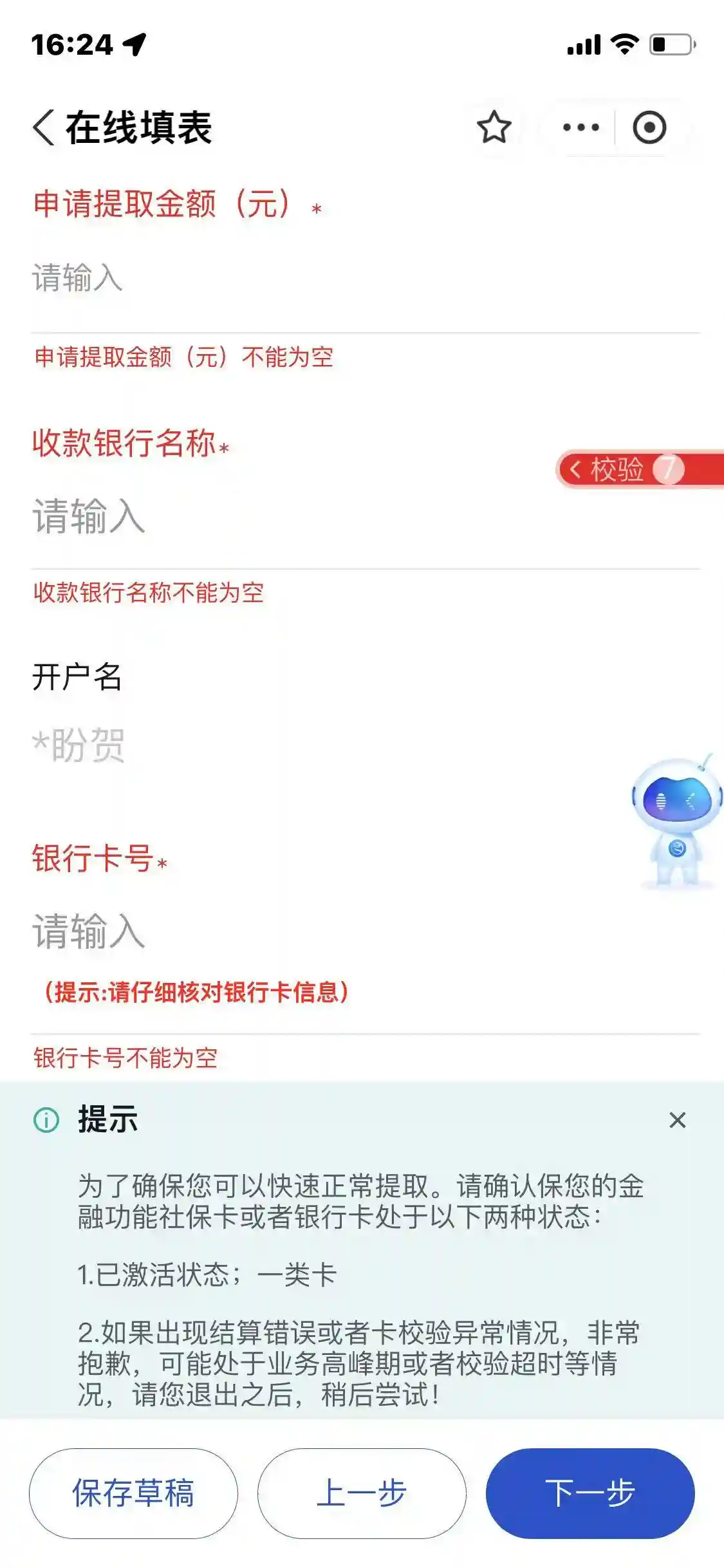The image size is (724, 1568).
Task: Save the form via 保存草稿
Action: click(x=133, y=1493)
